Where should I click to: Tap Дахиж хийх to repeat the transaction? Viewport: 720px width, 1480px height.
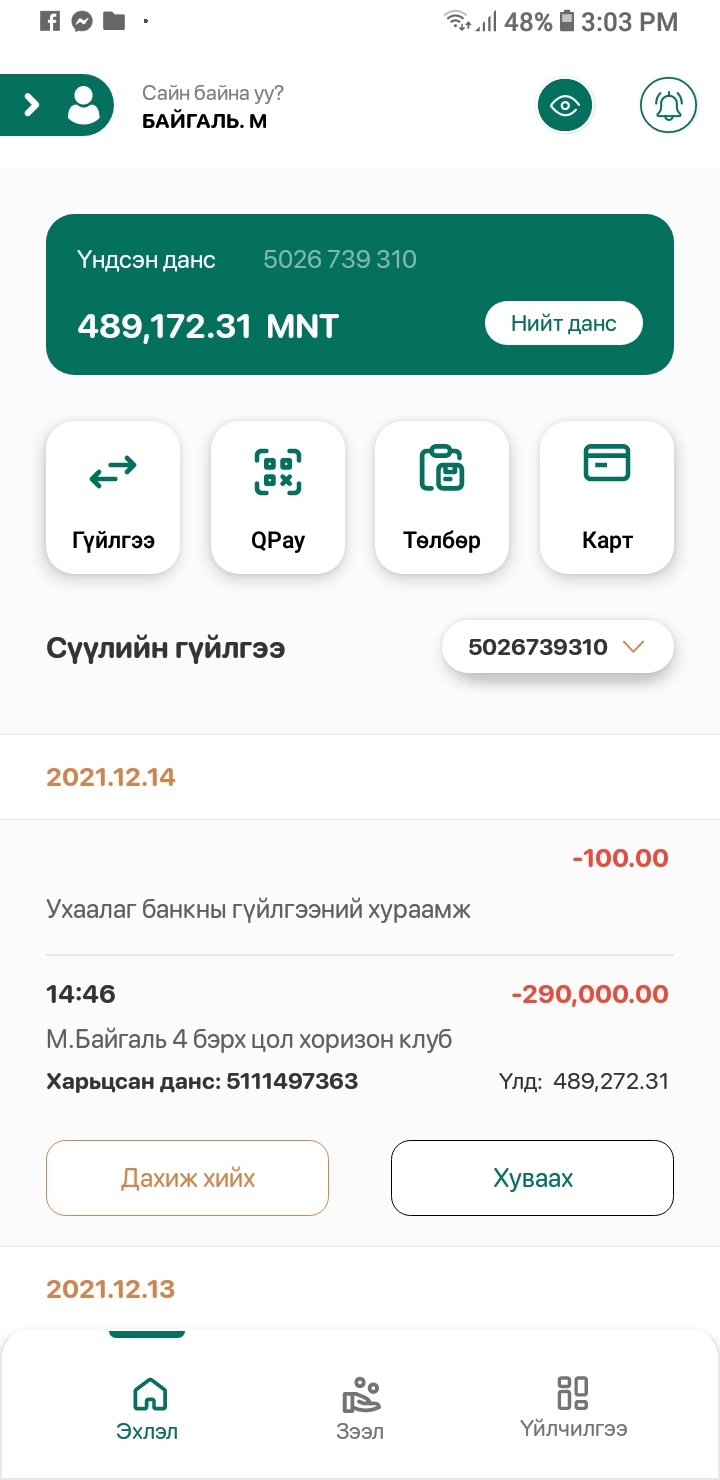point(187,1178)
